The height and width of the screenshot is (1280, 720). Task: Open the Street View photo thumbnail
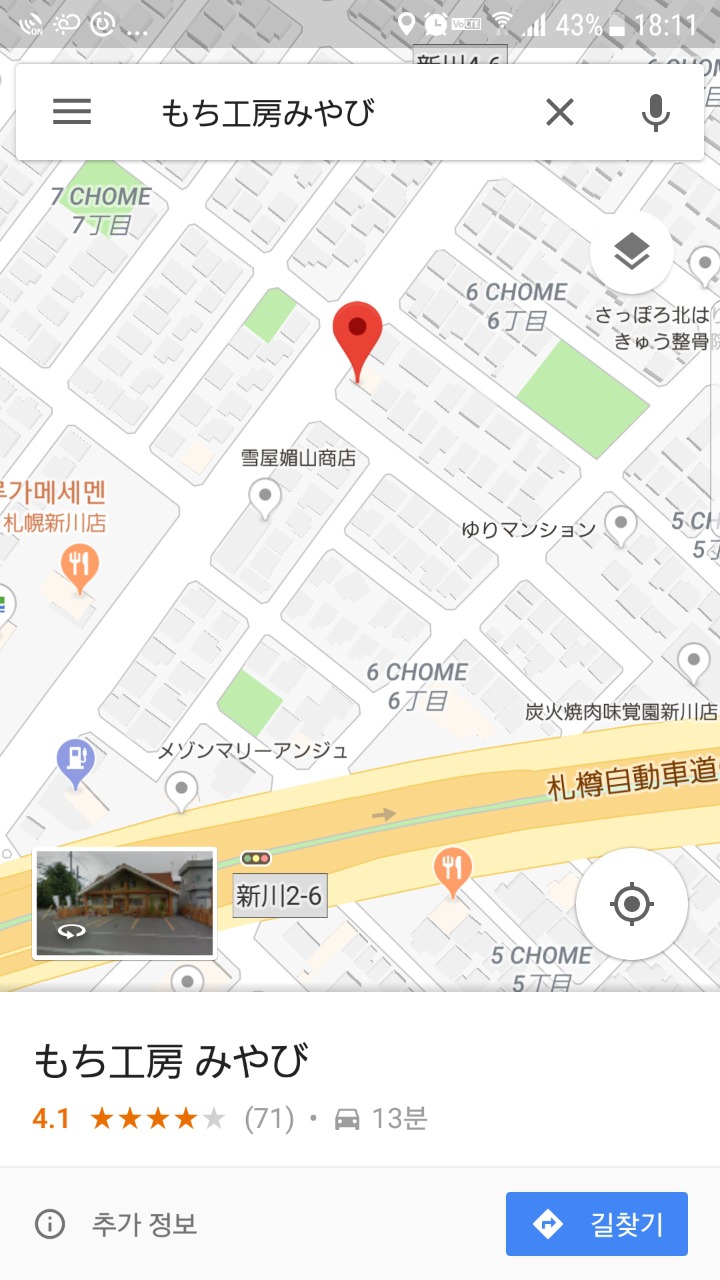coord(125,903)
